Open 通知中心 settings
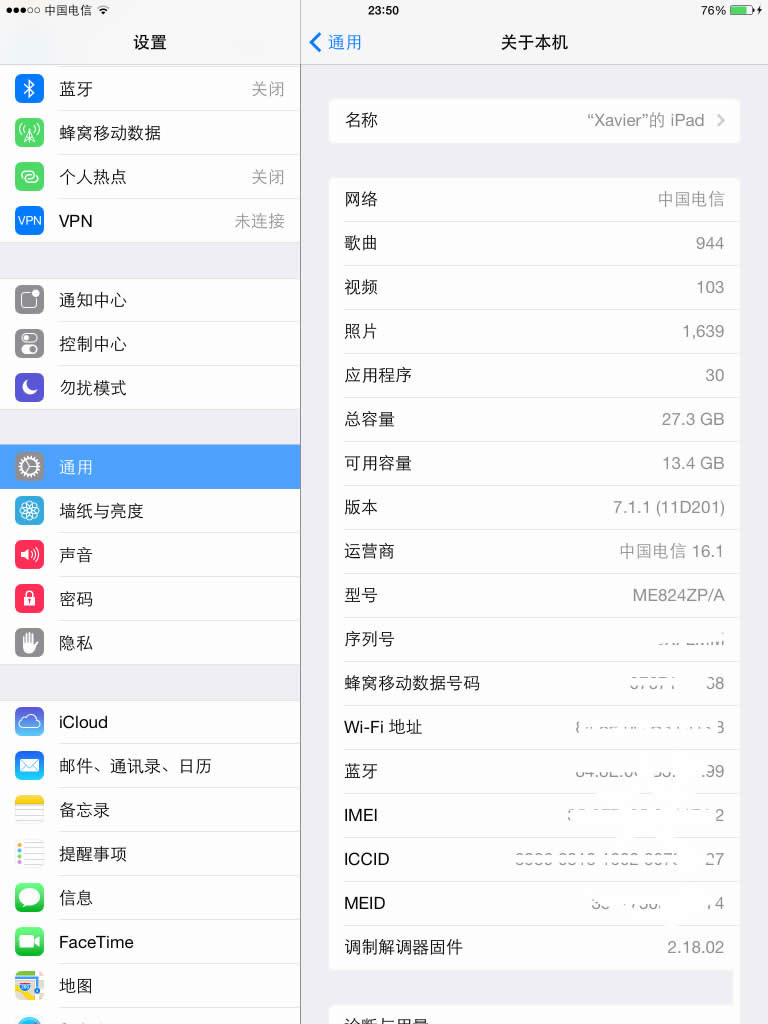Image resolution: width=768 pixels, height=1024 pixels. pos(150,300)
